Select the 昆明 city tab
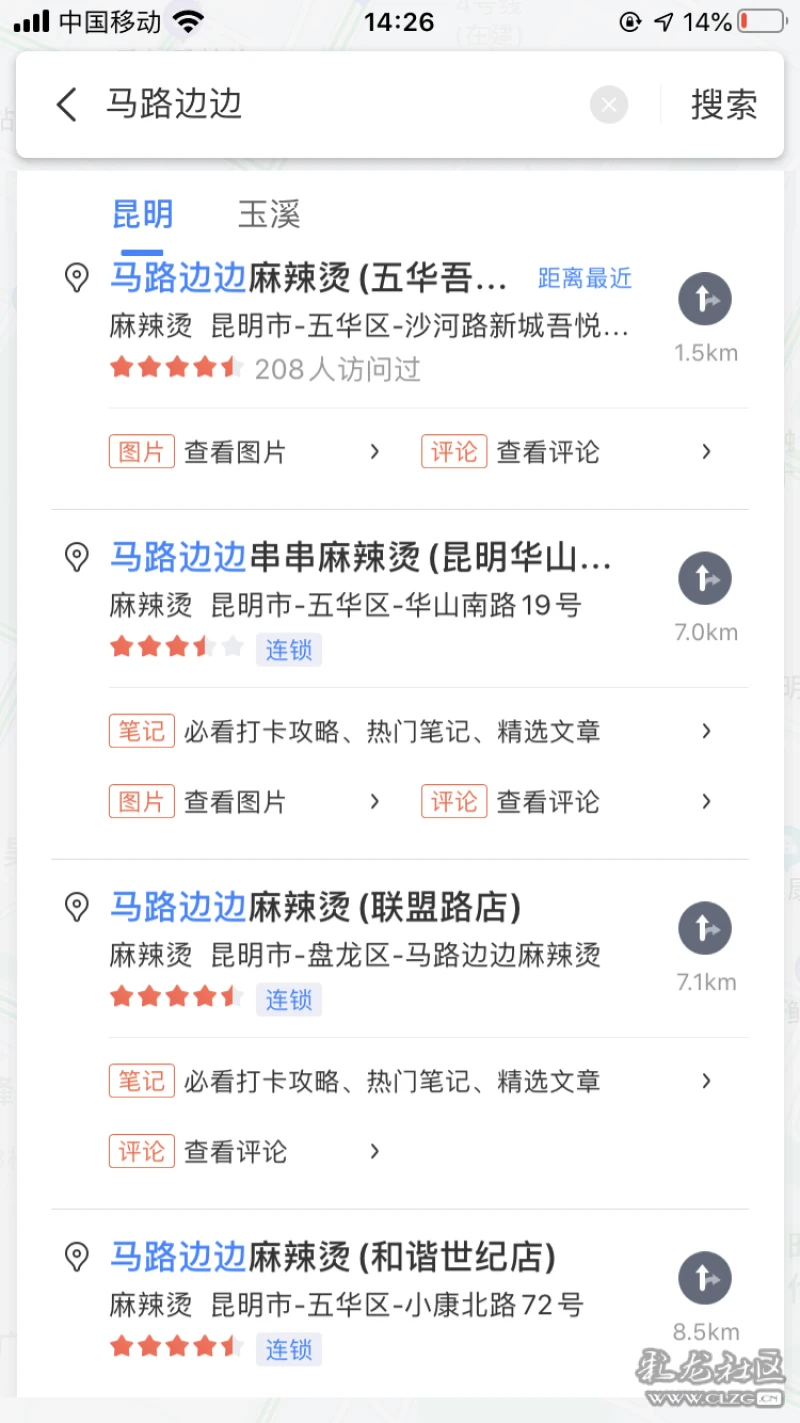The image size is (800, 1423). 142,215
